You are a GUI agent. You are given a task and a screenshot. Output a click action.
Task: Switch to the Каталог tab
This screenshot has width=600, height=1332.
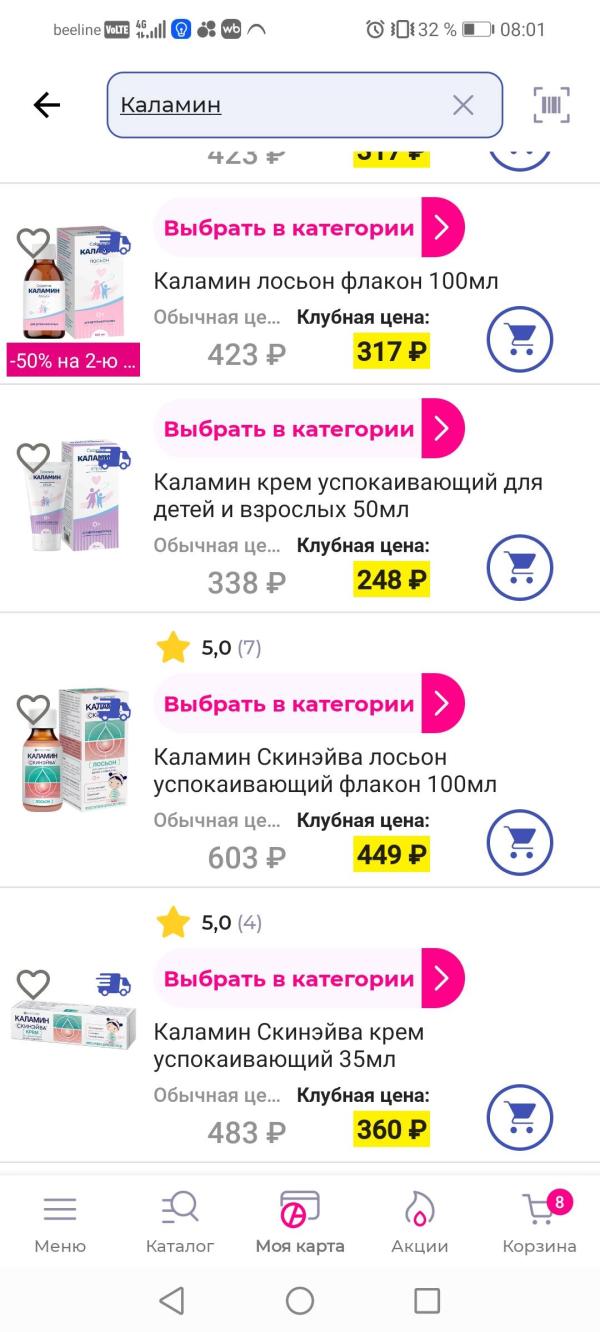(180, 1222)
